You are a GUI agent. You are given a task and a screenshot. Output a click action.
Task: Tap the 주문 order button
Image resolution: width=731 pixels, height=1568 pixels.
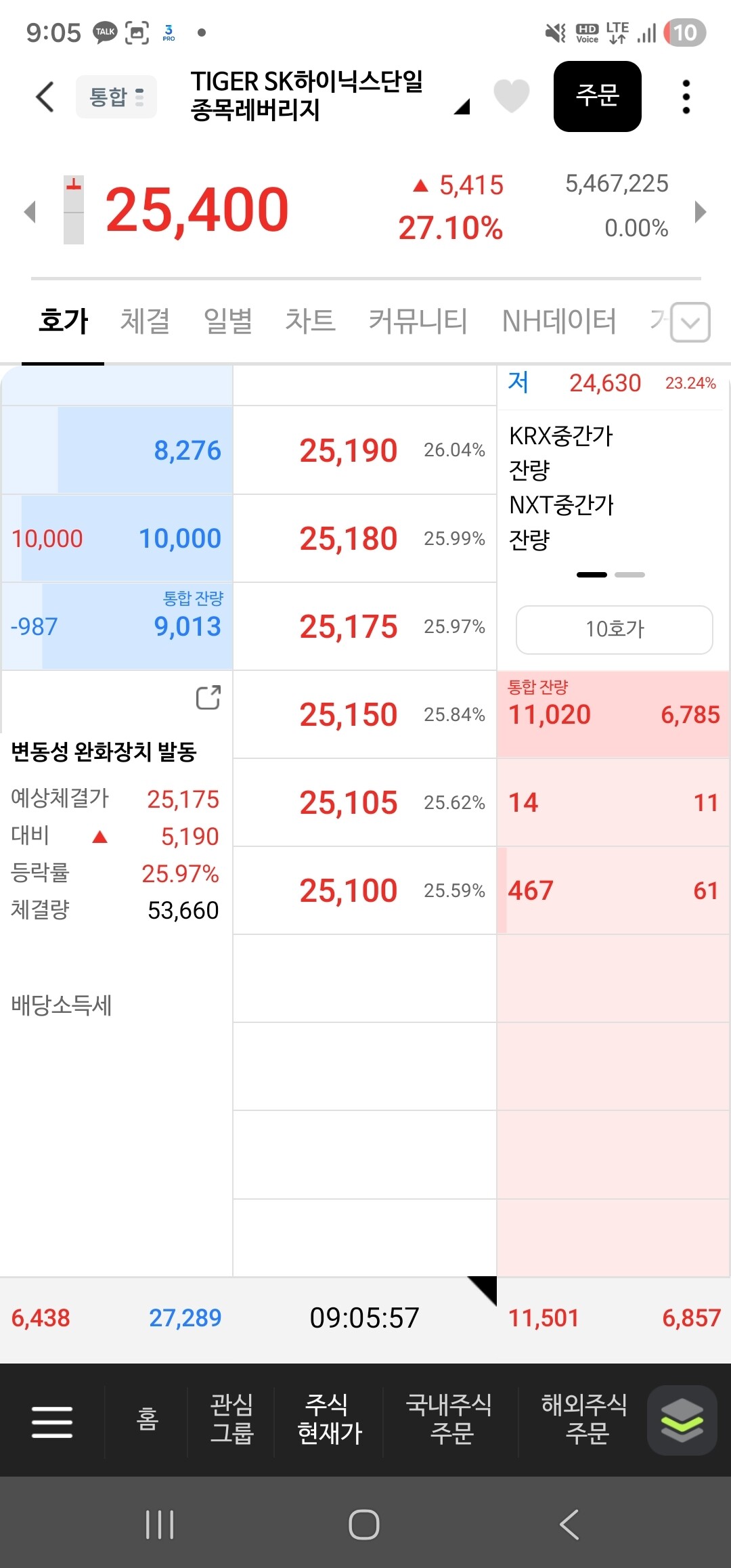coord(597,96)
